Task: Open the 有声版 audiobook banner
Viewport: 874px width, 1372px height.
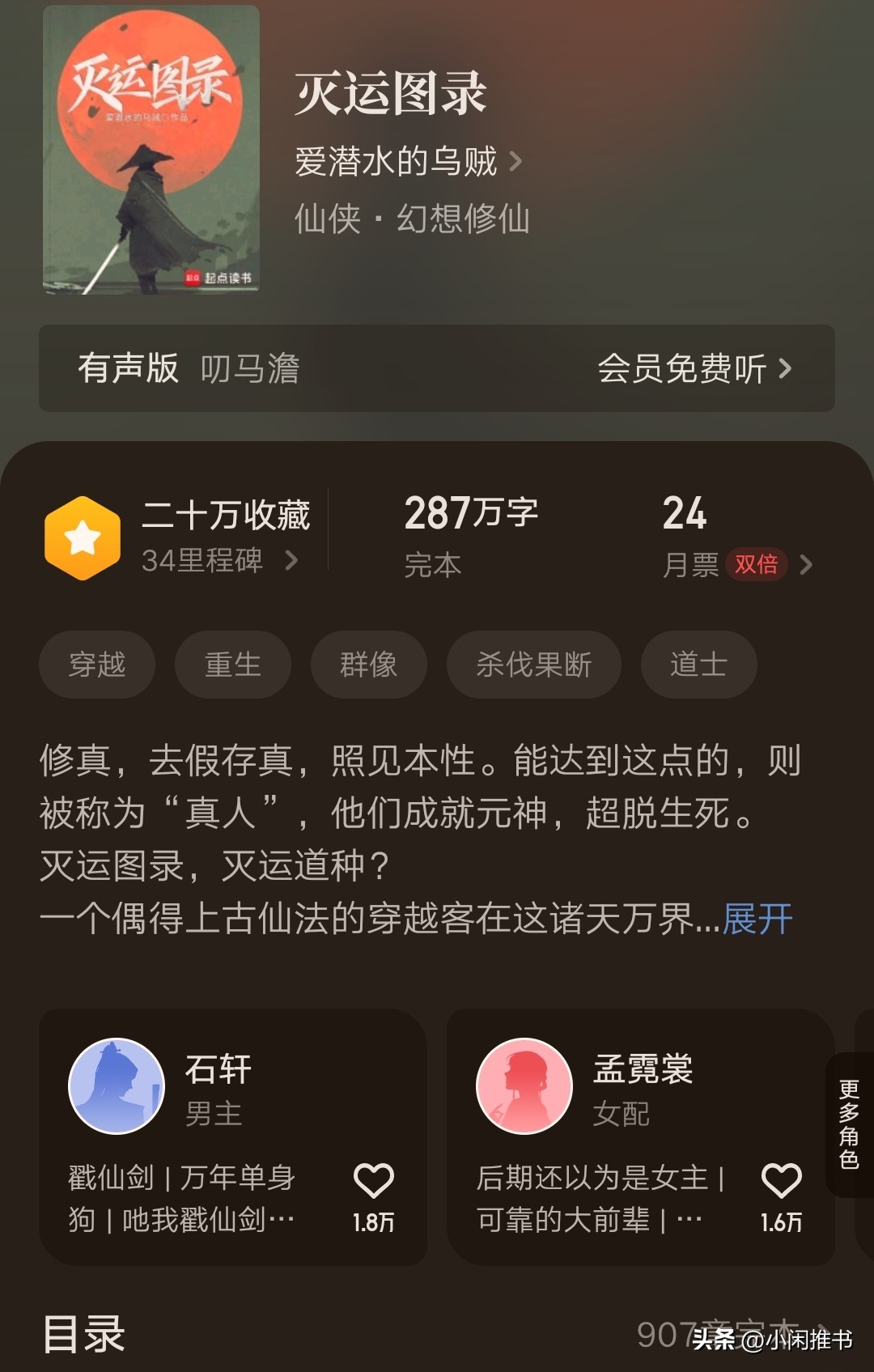Action: coord(437,368)
